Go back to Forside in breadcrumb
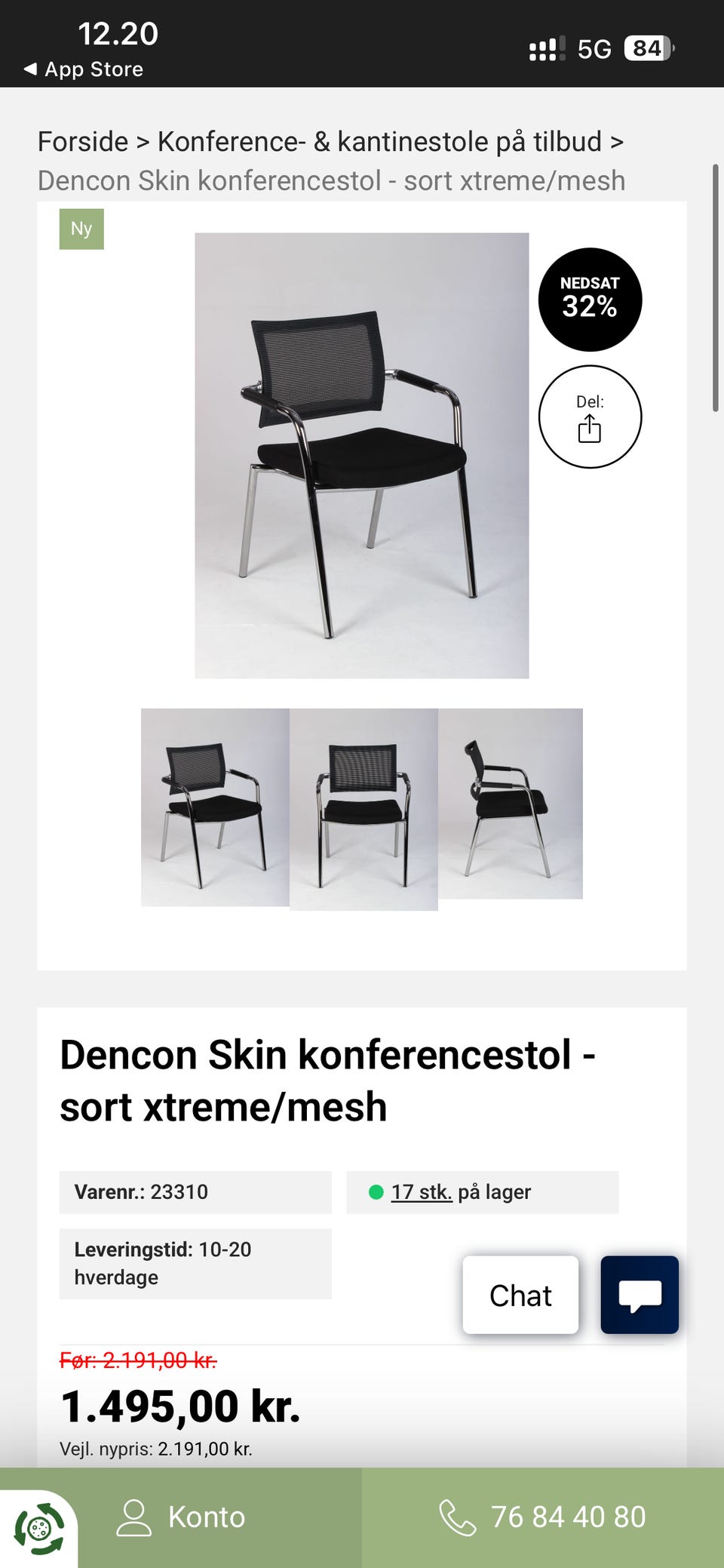The image size is (724, 1568). (x=83, y=142)
